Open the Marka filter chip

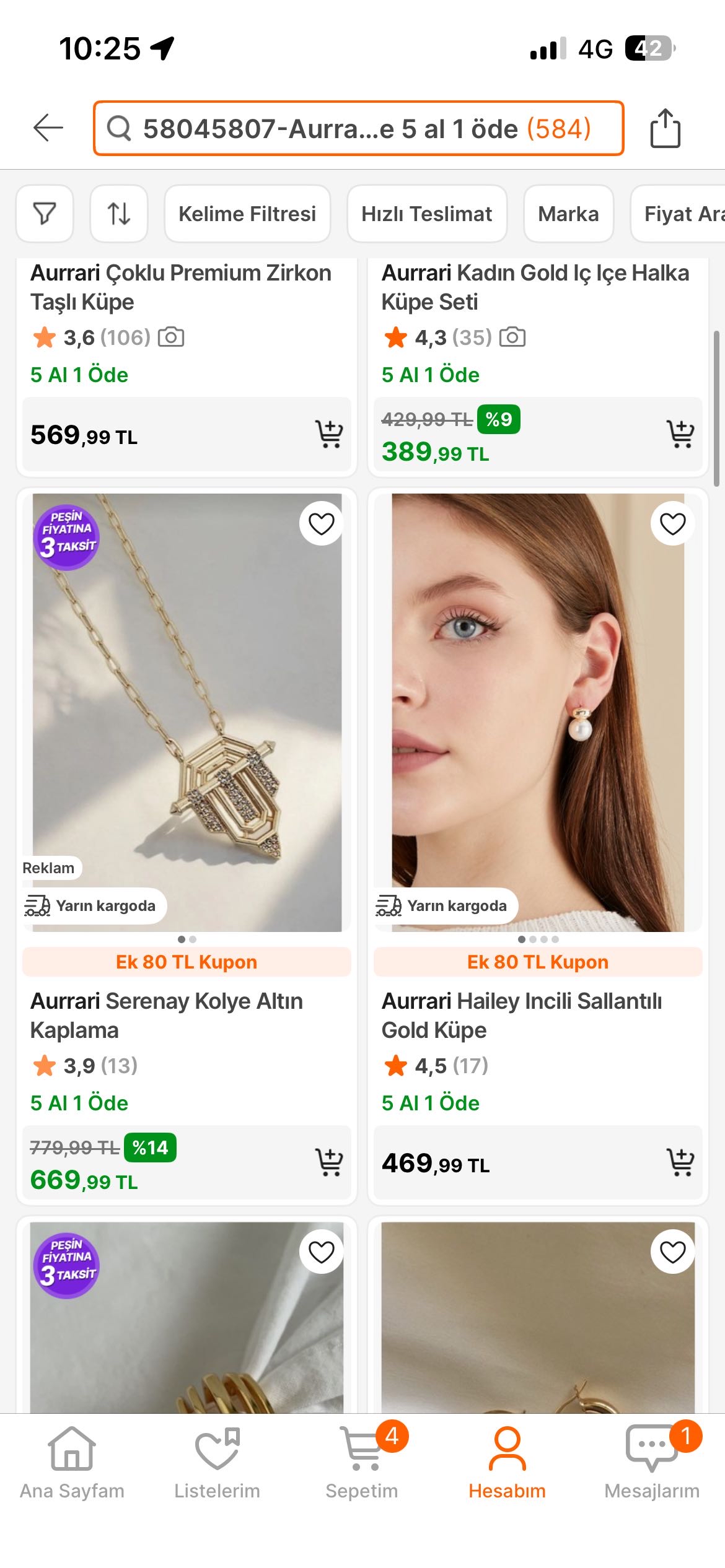click(x=568, y=214)
